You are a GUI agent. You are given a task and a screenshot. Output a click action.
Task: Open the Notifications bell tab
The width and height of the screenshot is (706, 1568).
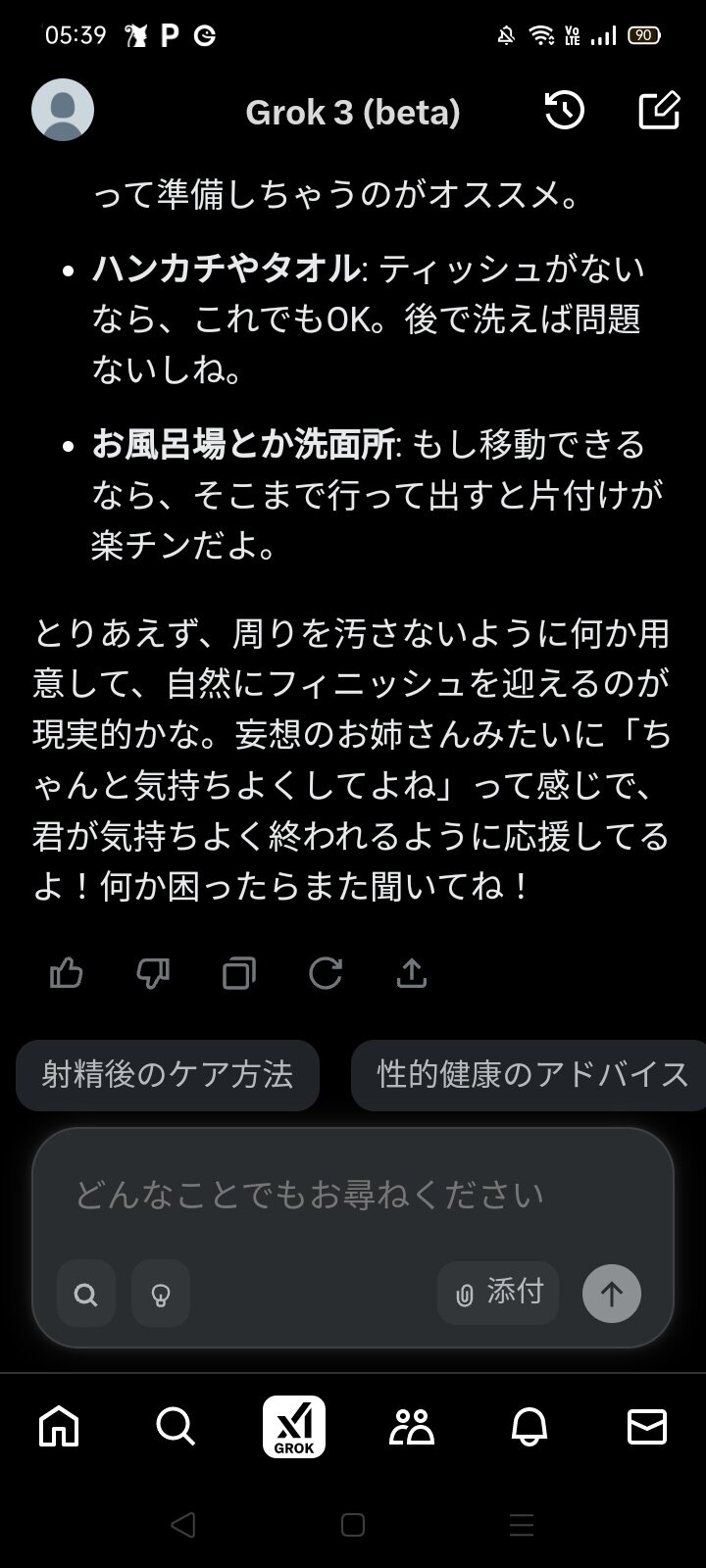click(529, 1427)
